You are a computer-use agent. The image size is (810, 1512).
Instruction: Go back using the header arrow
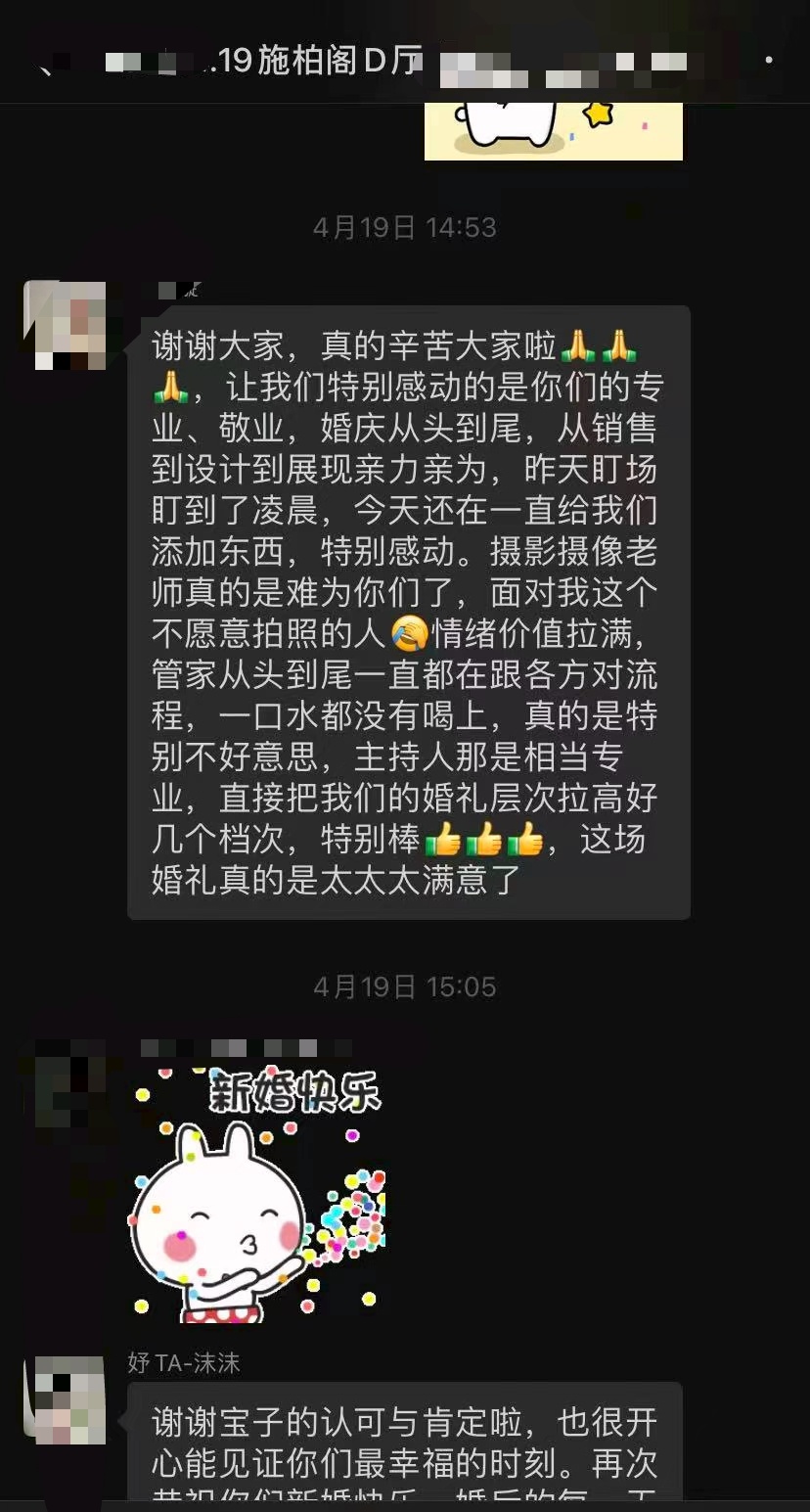(x=45, y=65)
